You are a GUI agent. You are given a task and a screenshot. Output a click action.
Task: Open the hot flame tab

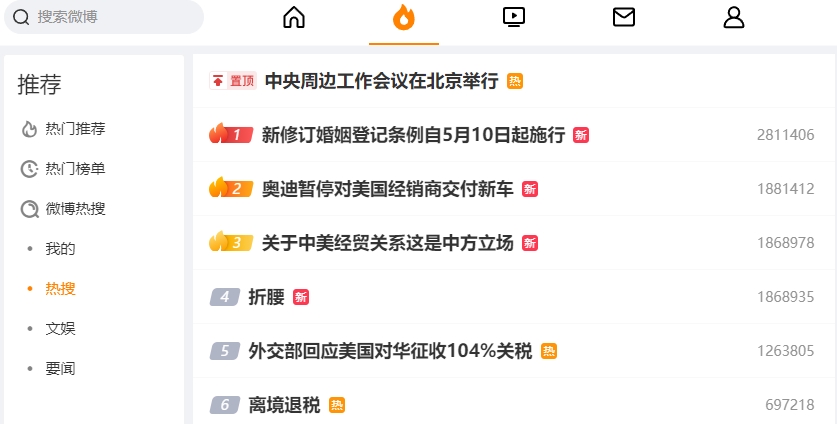coord(404,18)
